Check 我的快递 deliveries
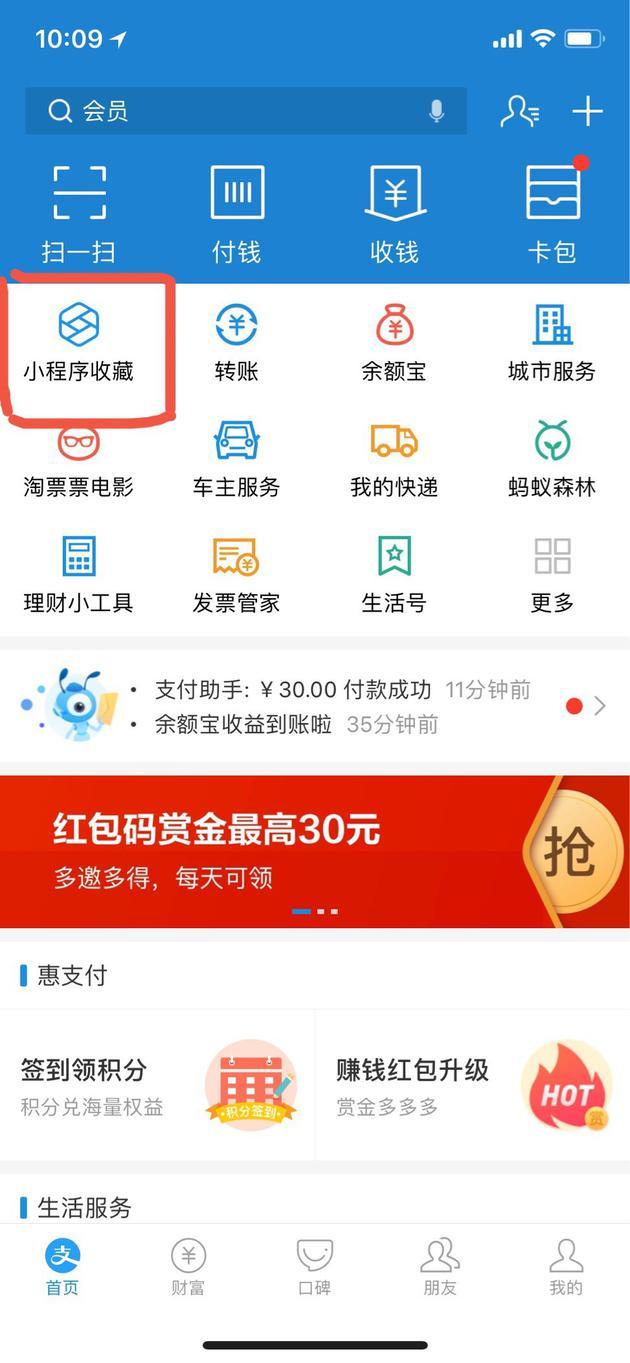Screen dimensions: 630x1363 coord(394,459)
